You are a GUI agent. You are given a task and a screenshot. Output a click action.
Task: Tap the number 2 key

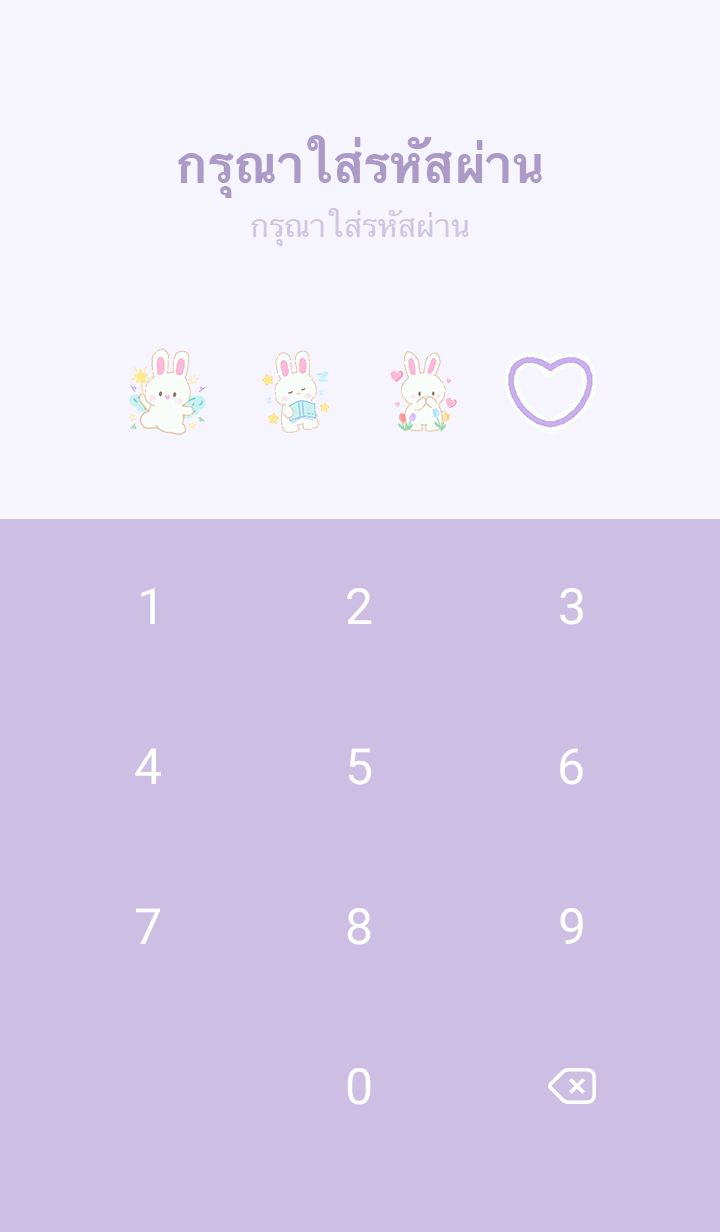pyautogui.click(x=359, y=607)
